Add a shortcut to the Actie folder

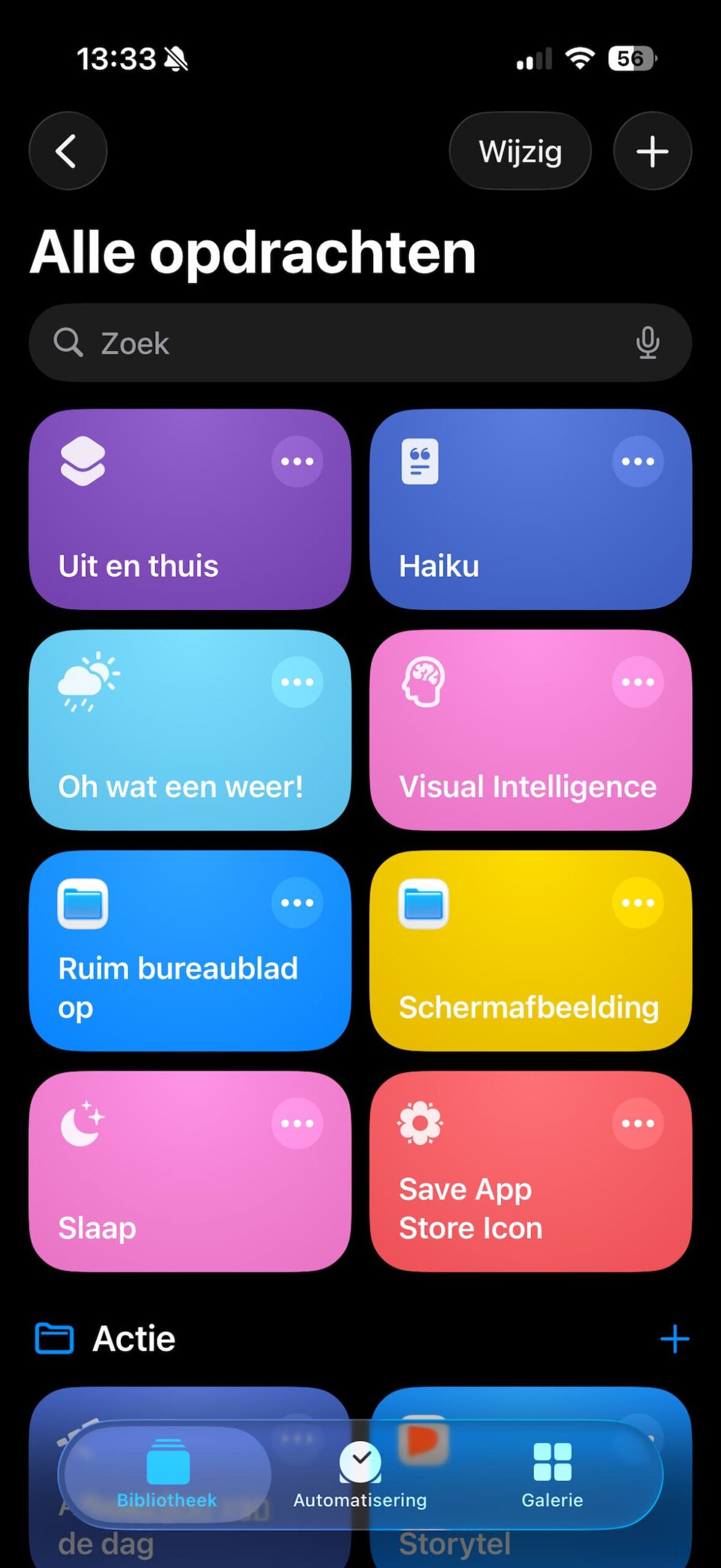pyautogui.click(x=674, y=1338)
